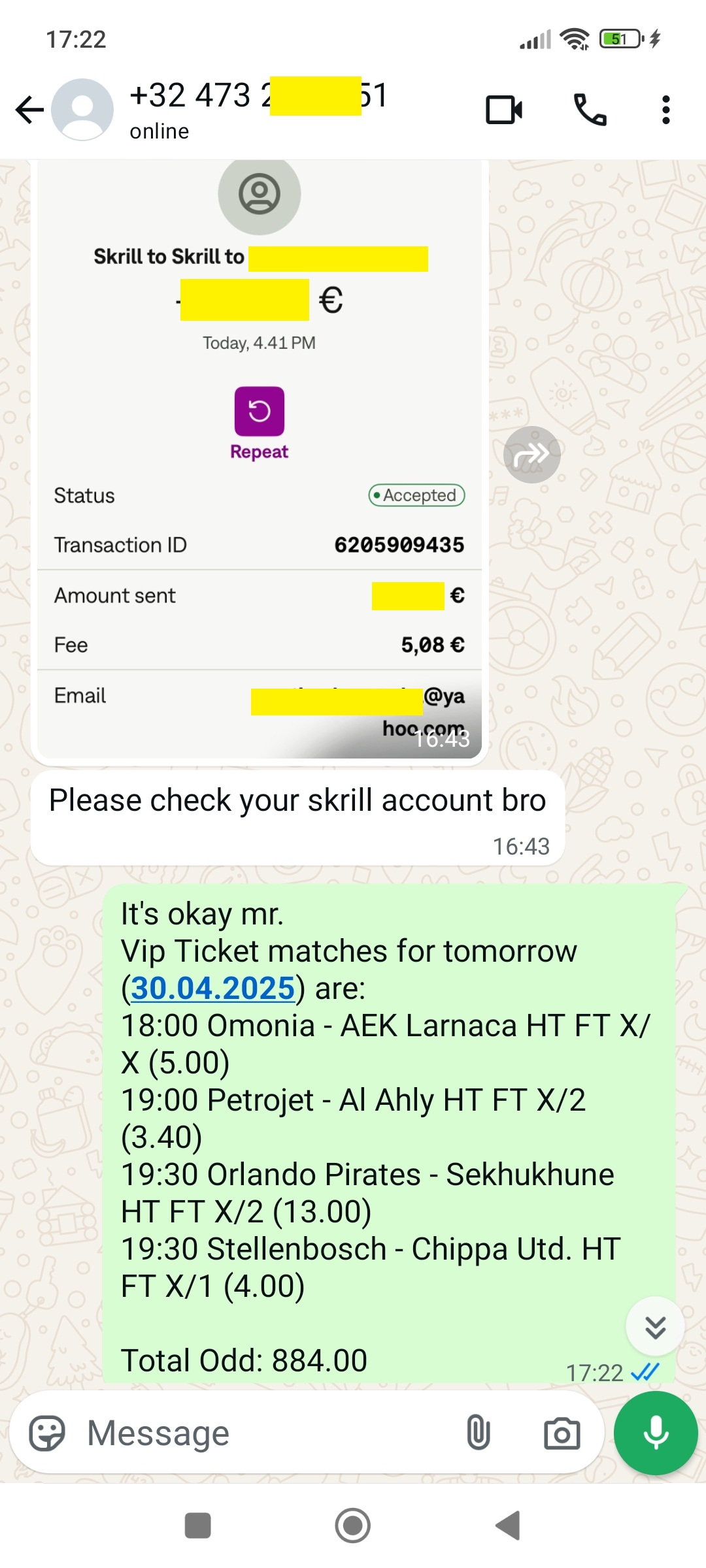The image size is (706, 1568).
Task: Go to the home screen
Action: coord(353,1526)
